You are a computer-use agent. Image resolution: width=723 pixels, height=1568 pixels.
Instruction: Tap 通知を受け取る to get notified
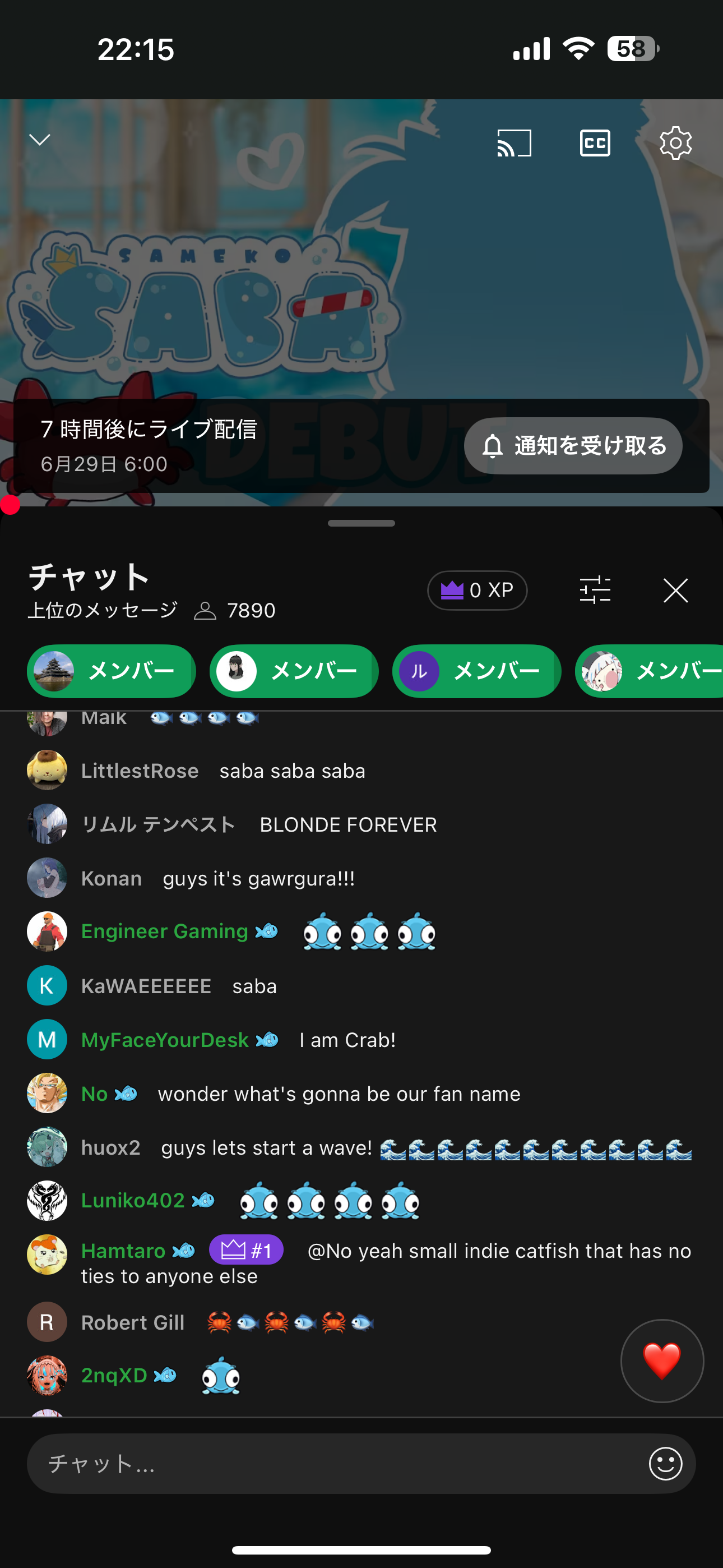pos(573,446)
